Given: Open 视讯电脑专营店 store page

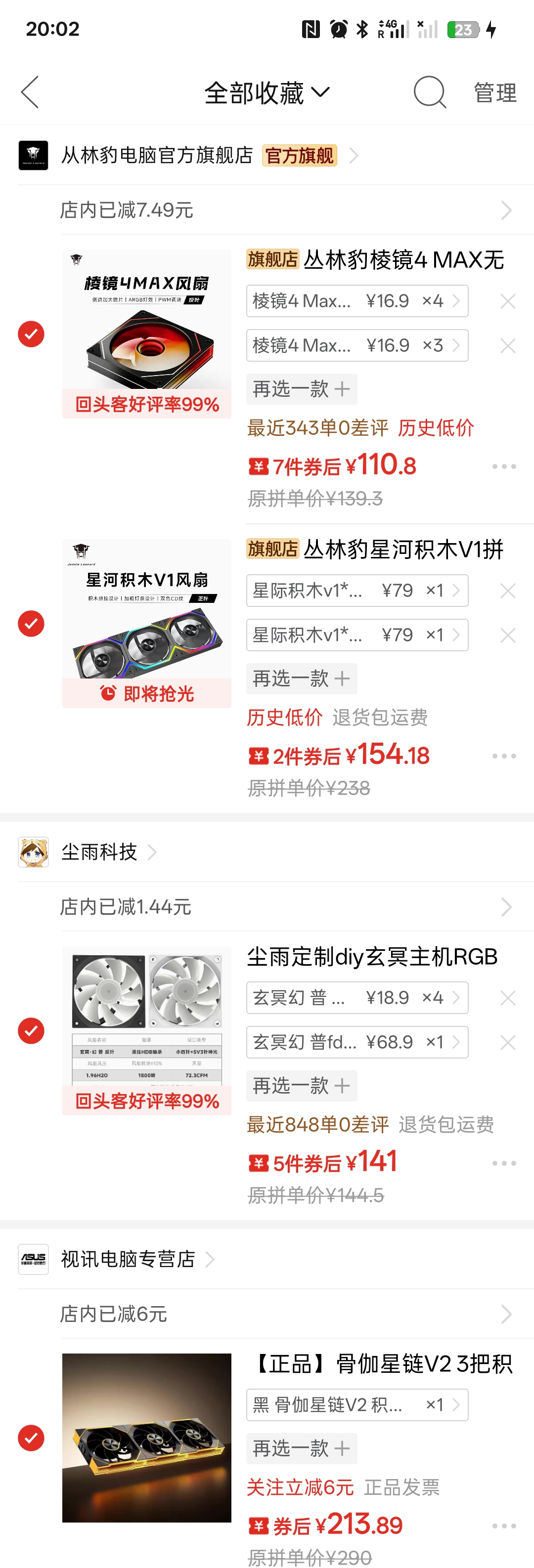Looking at the screenshot, I should pyautogui.click(x=128, y=1258).
